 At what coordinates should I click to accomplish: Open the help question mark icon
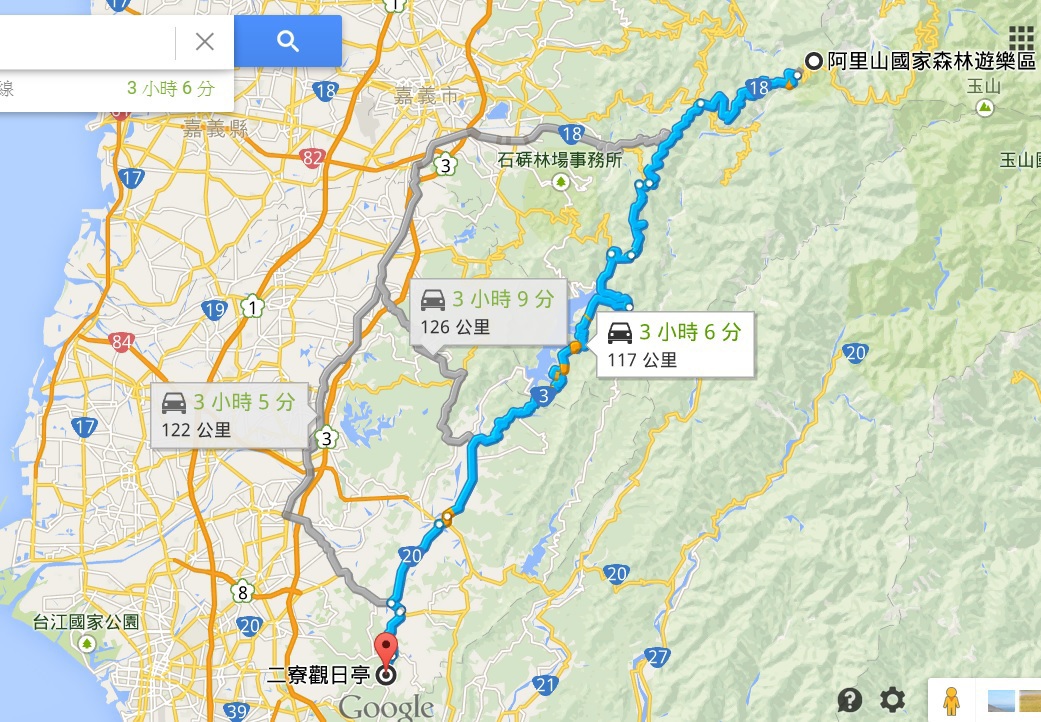click(x=850, y=699)
